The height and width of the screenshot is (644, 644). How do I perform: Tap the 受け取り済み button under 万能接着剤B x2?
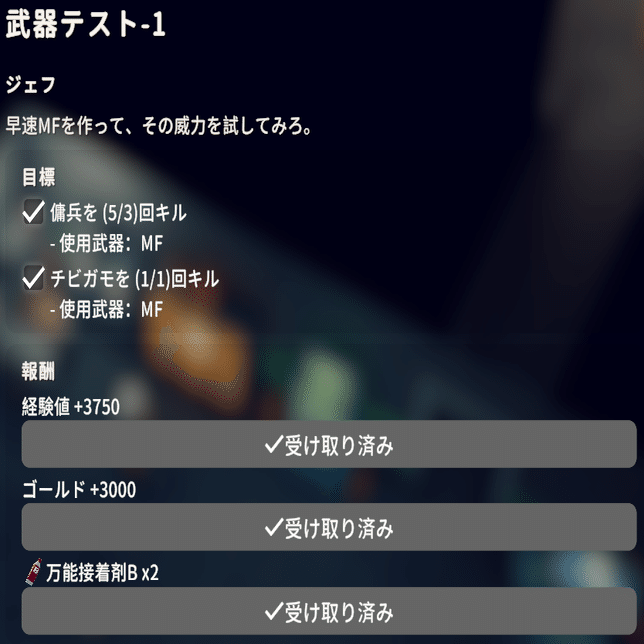tap(328, 610)
